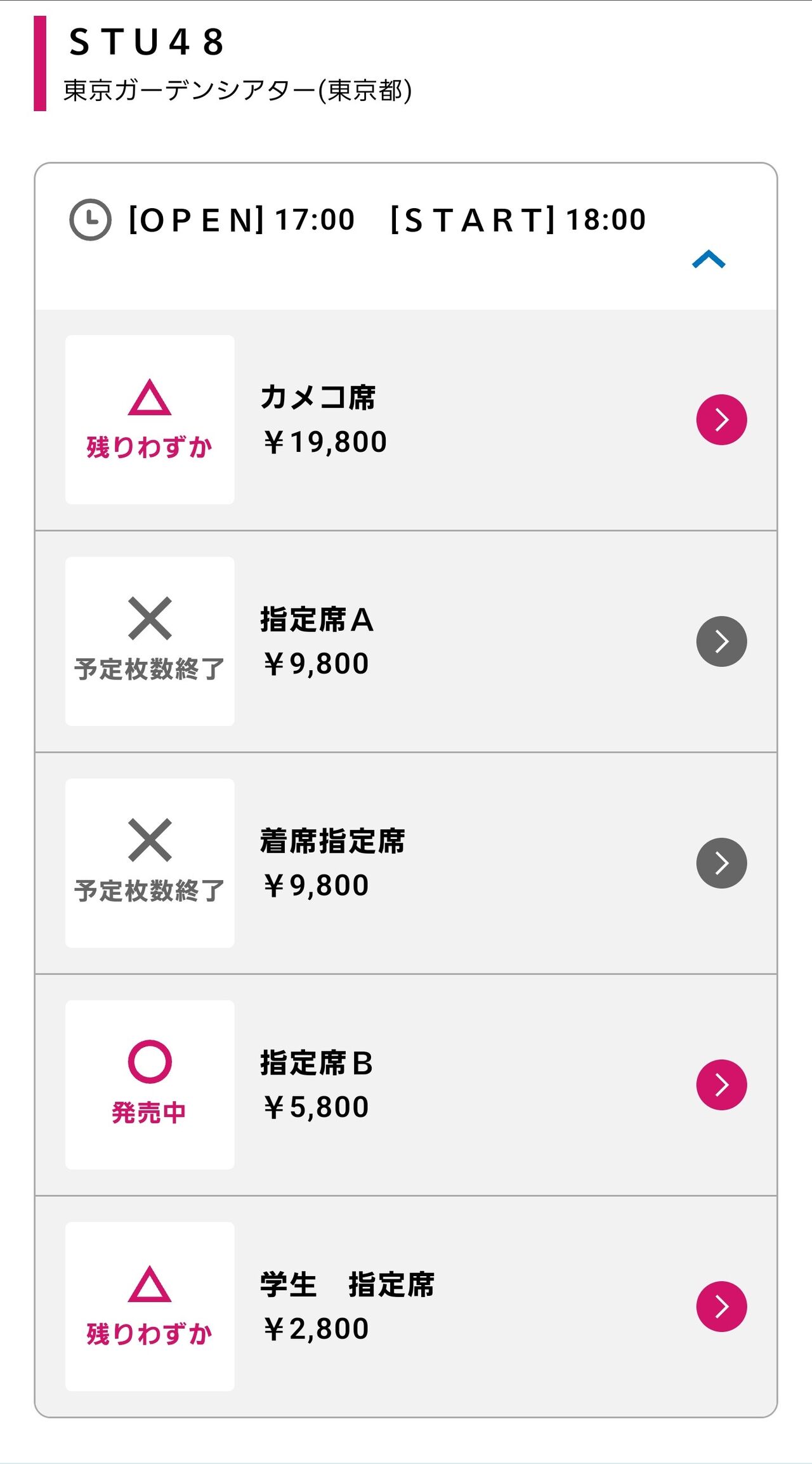
Task: Collapse the 17:00 open showtime section
Action: pyautogui.click(x=708, y=259)
